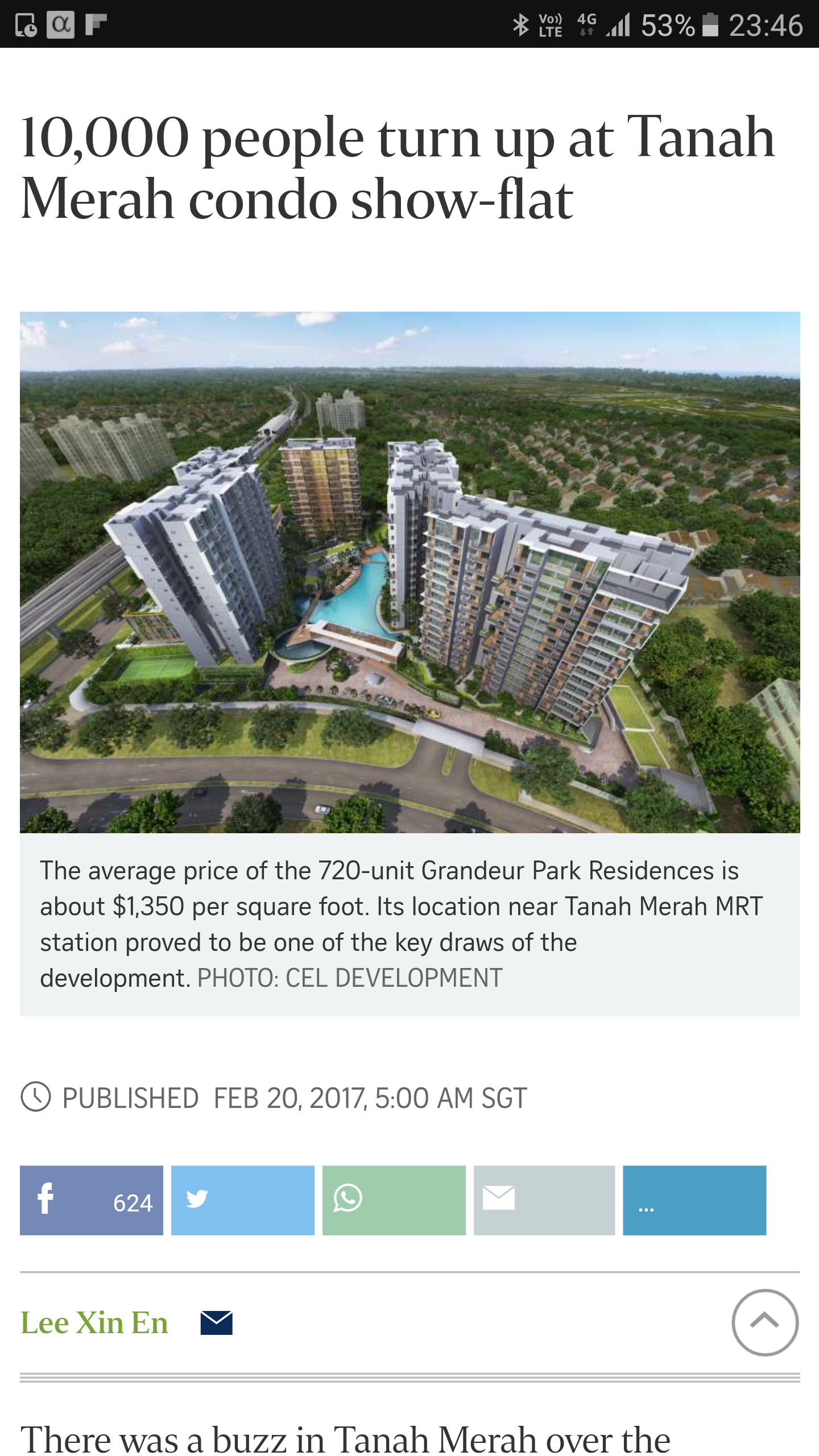Tweet this article via Twitter button

click(x=242, y=1200)
